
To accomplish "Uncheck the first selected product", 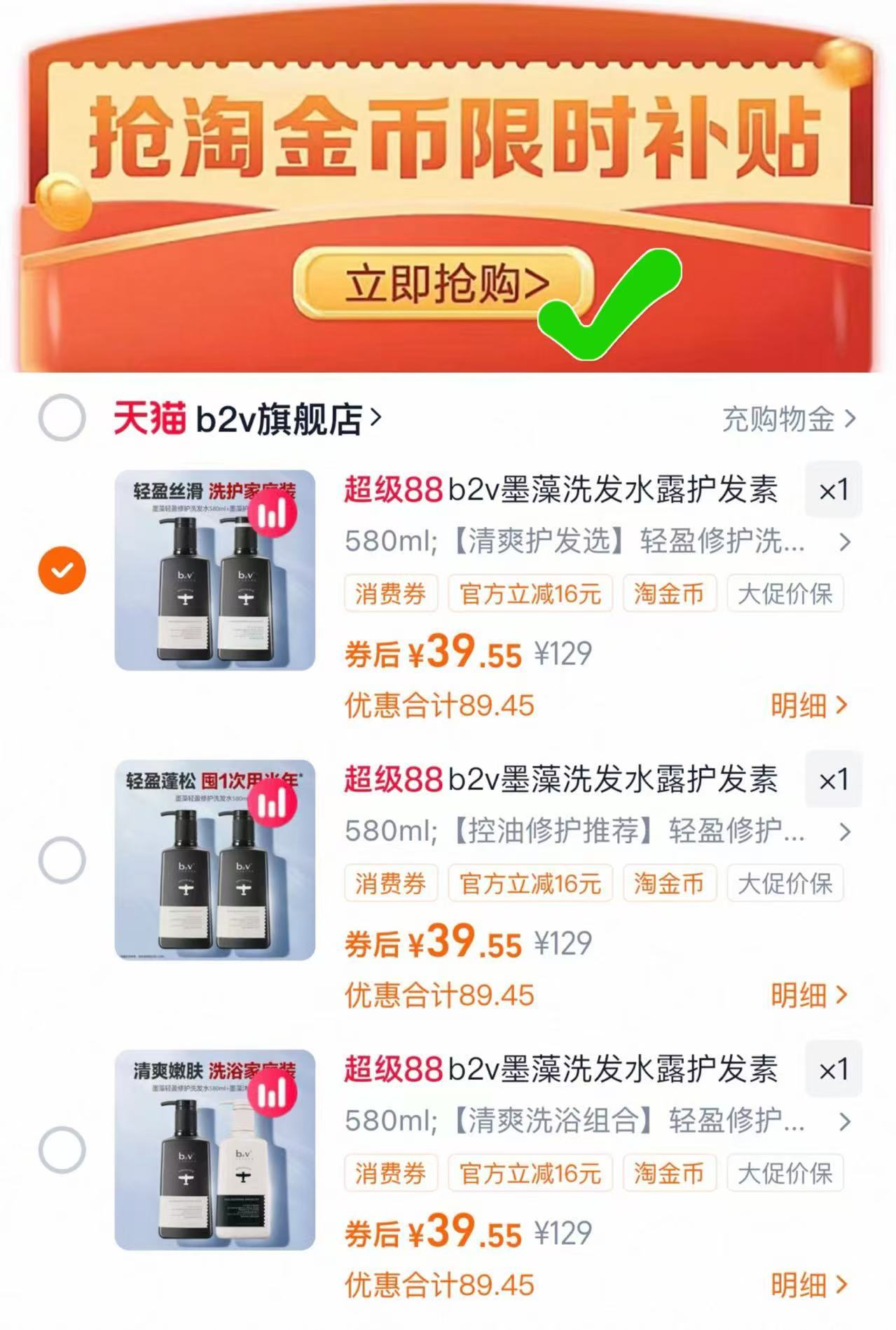I will click(62, 569).
